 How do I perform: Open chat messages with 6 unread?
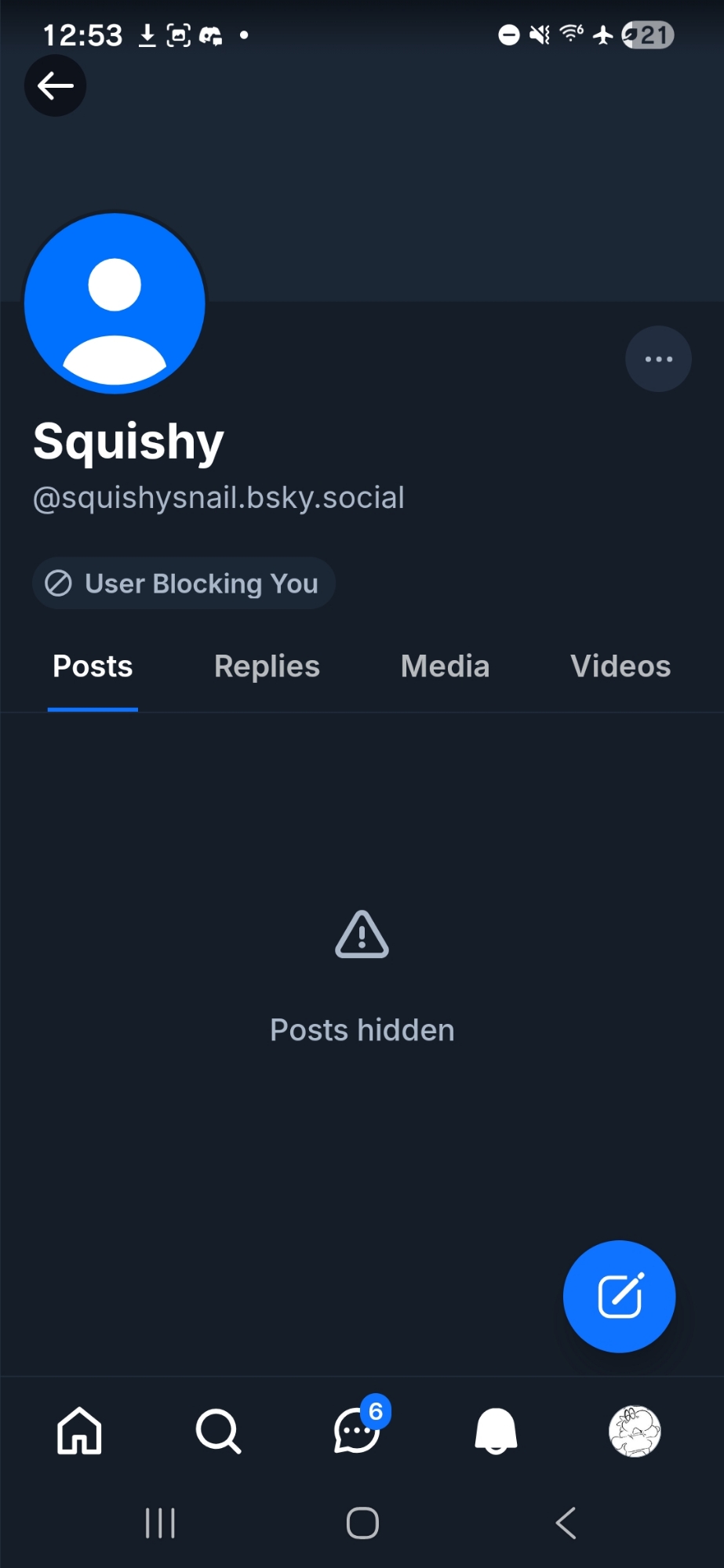(x=358, y=1431)
